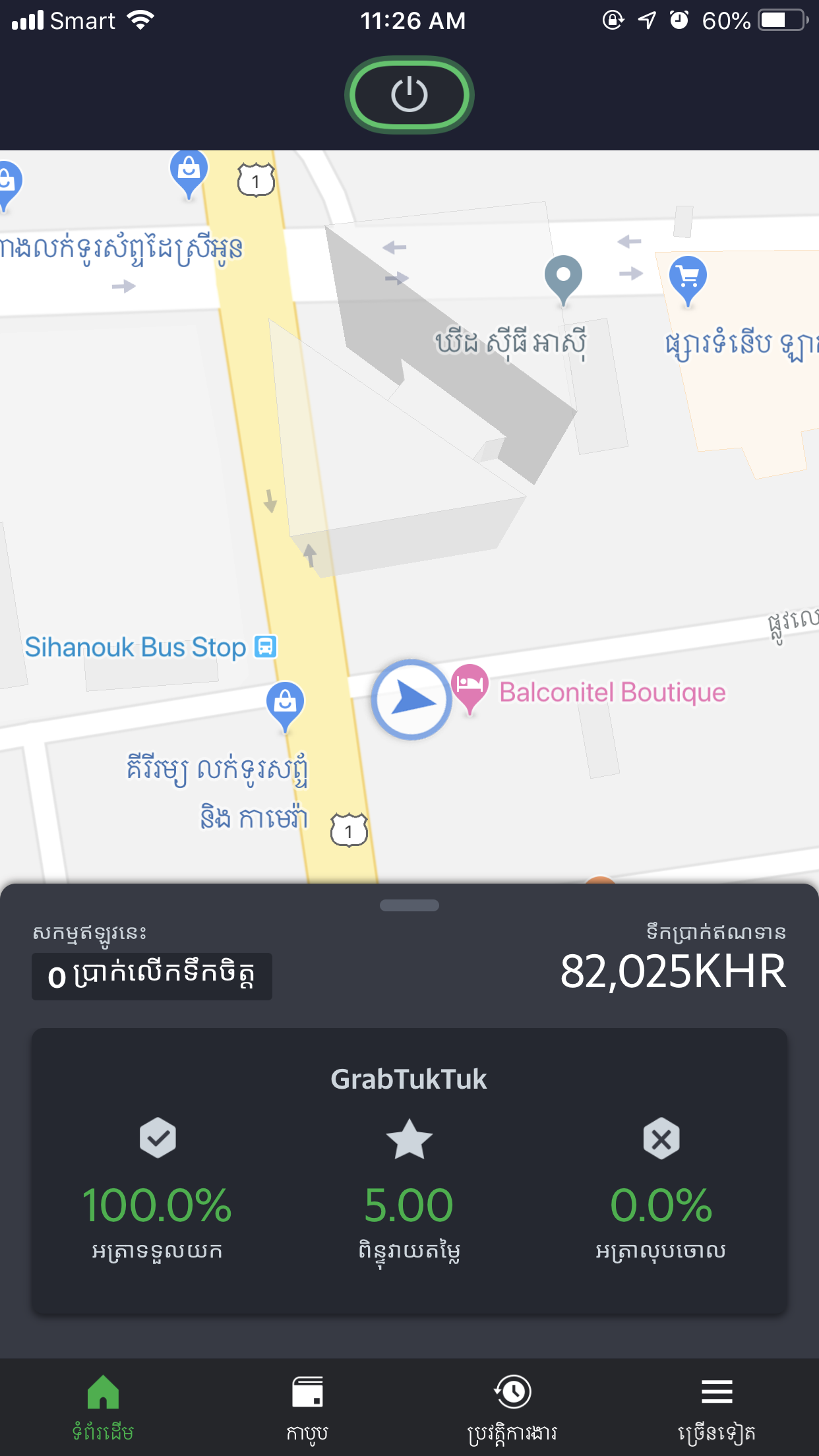
Task: Open the GrabTukTuk stats card
Action: point(409,1170)
